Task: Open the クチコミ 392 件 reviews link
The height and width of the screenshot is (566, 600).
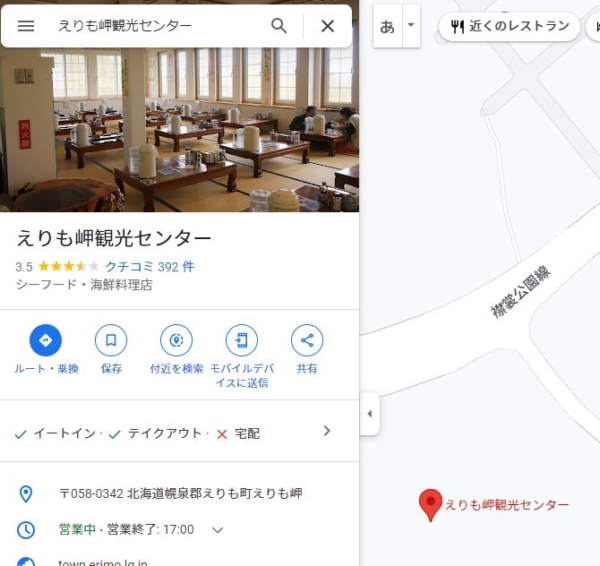Action: [x=150, y=267]
